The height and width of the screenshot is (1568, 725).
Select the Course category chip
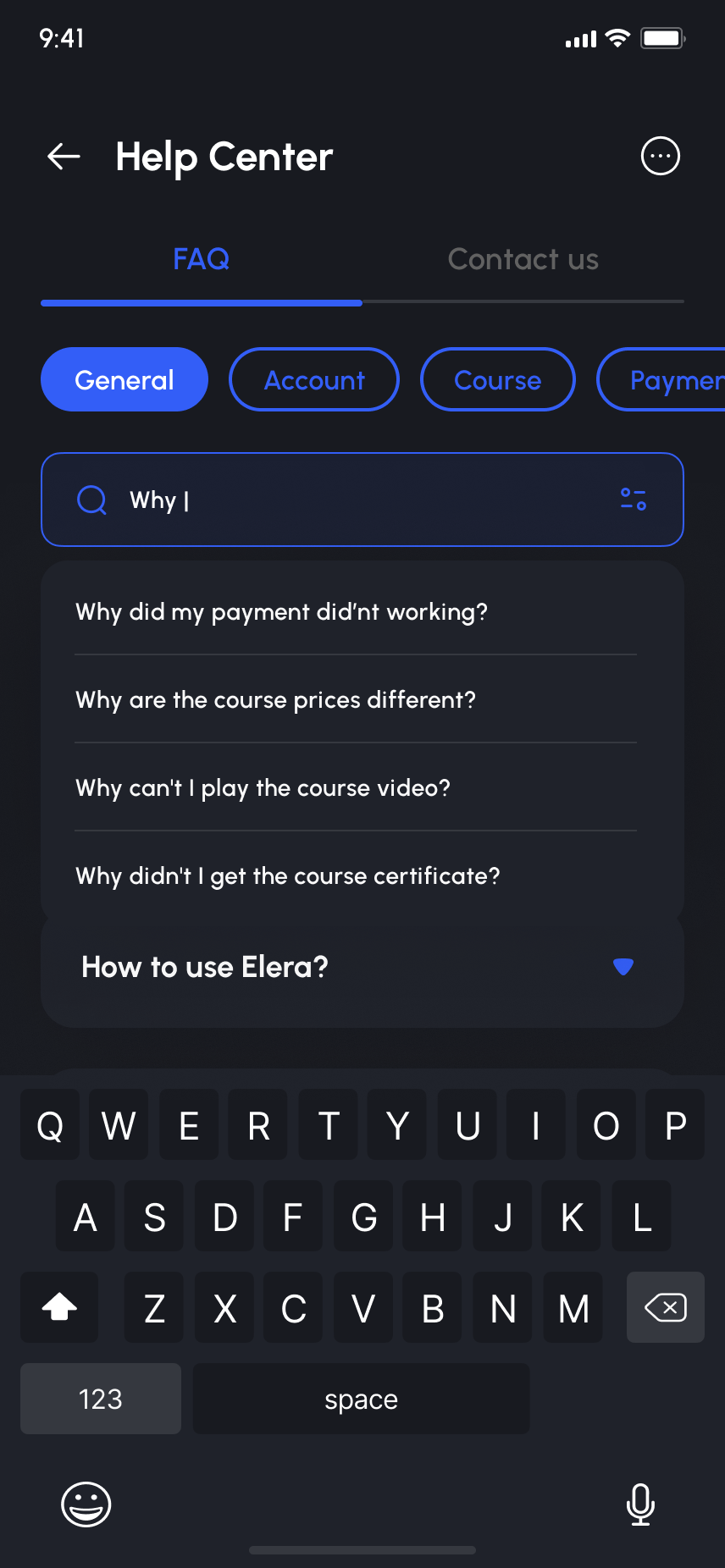pyautogui.click(x=498, y=380)
